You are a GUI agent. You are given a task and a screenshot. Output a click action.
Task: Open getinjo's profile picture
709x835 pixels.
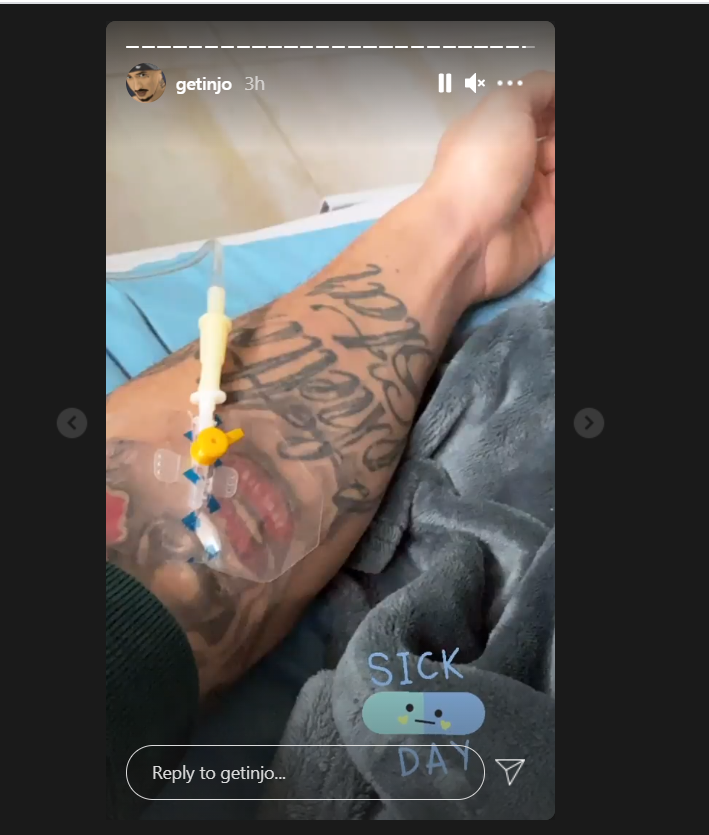point(145,84)
